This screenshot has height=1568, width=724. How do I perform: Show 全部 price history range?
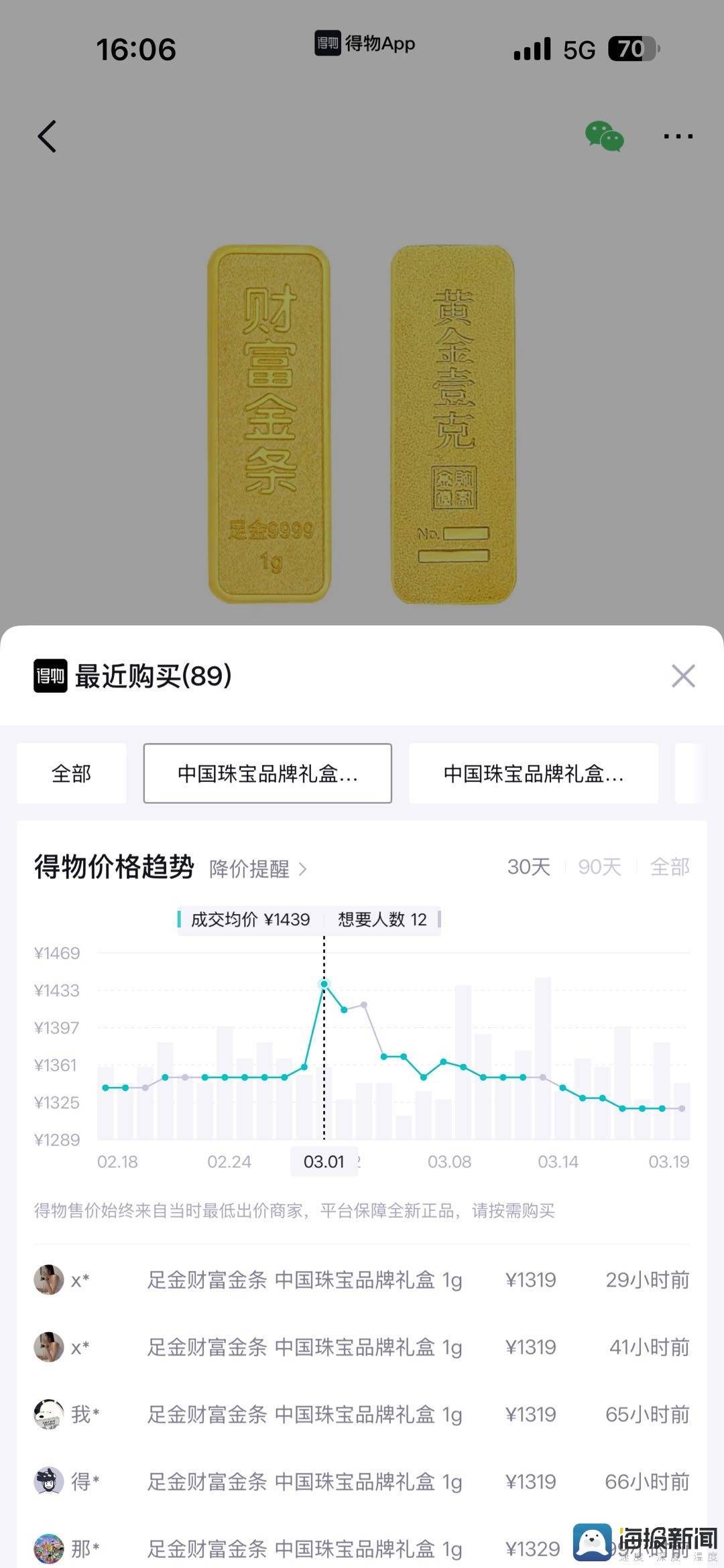coord(669,867)
